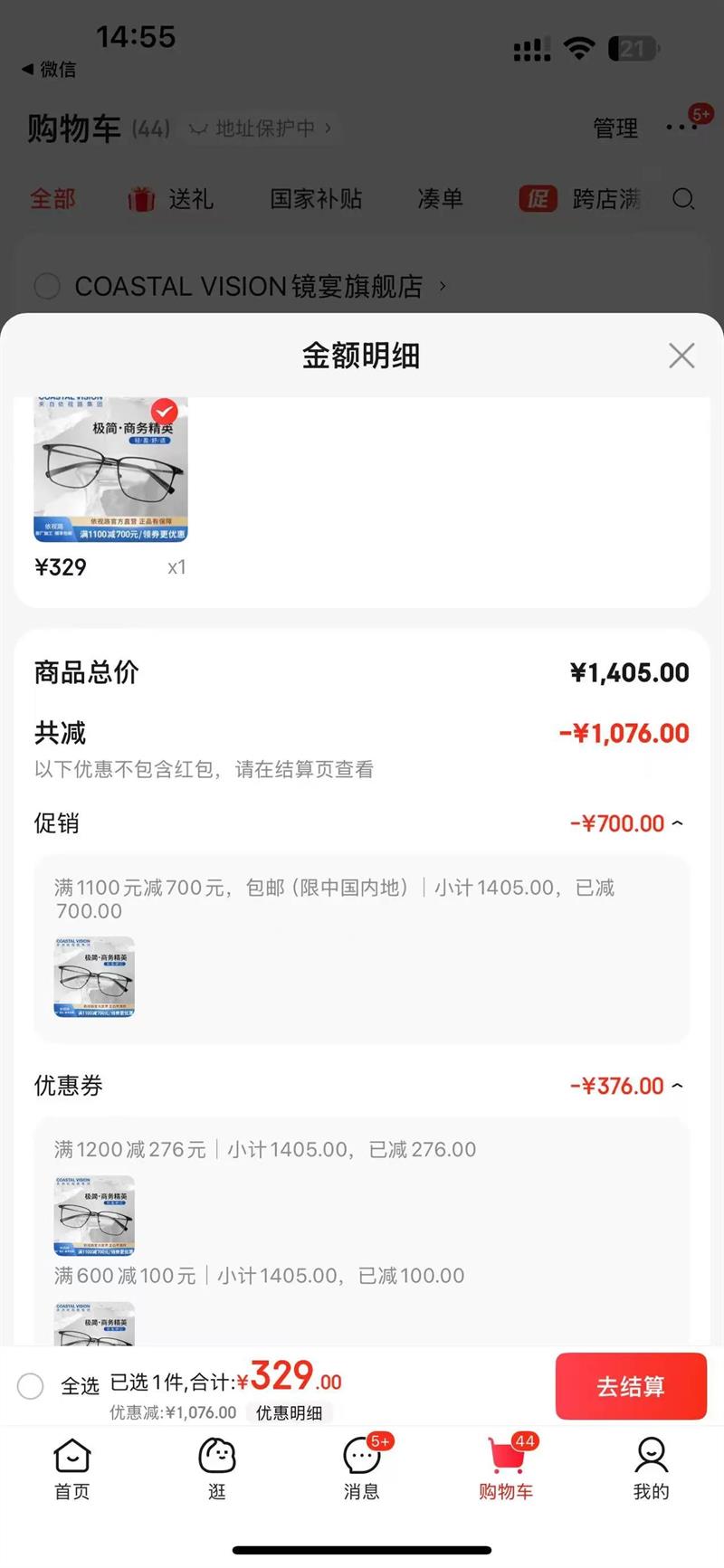Open the 我的 profile tab
724x1568 pixels.
651,1469
